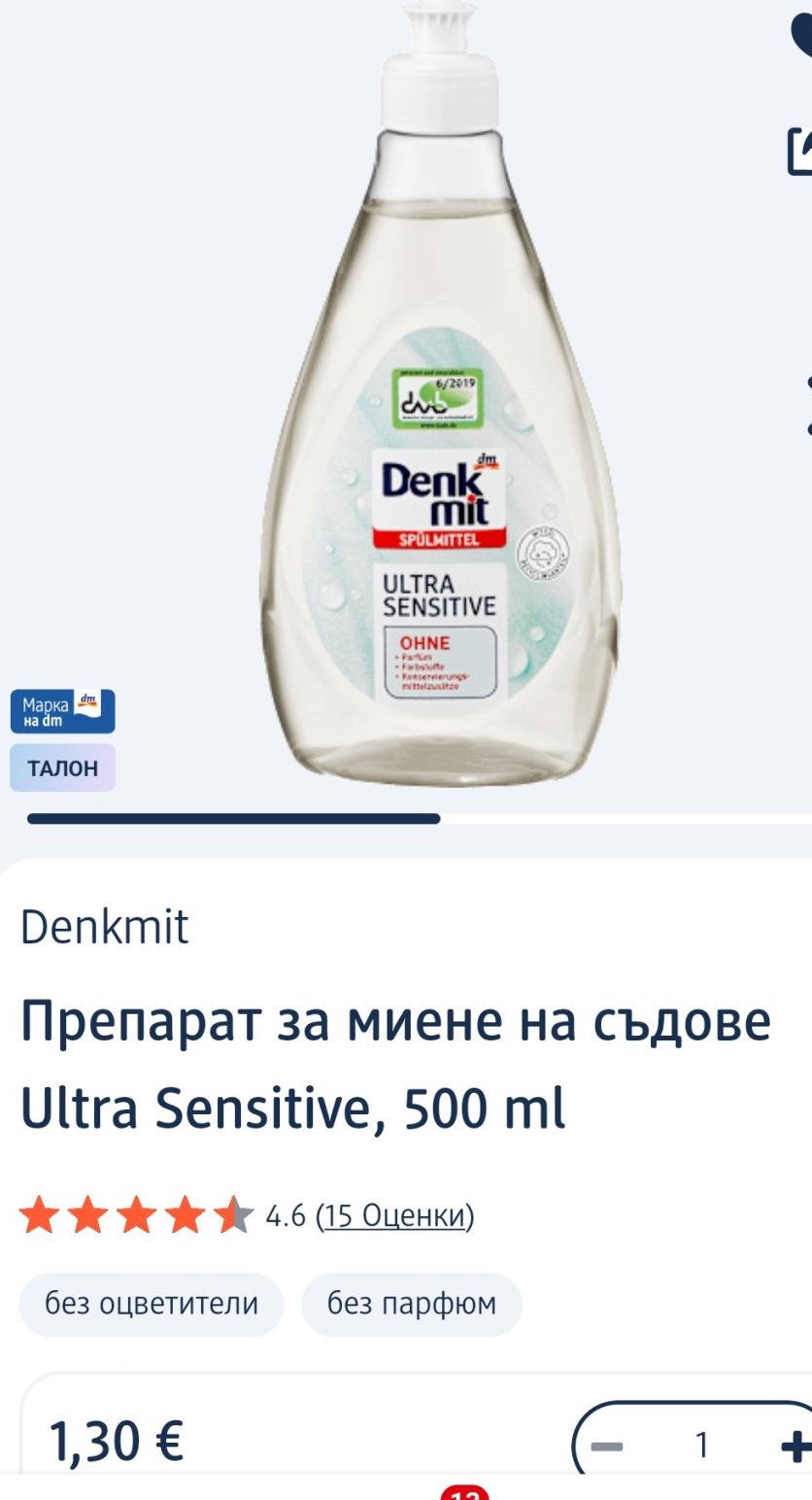The width and height of the screenshot is (812, 1500).
Task: Decrease quantity with minus button
Action: (607, 1446)
